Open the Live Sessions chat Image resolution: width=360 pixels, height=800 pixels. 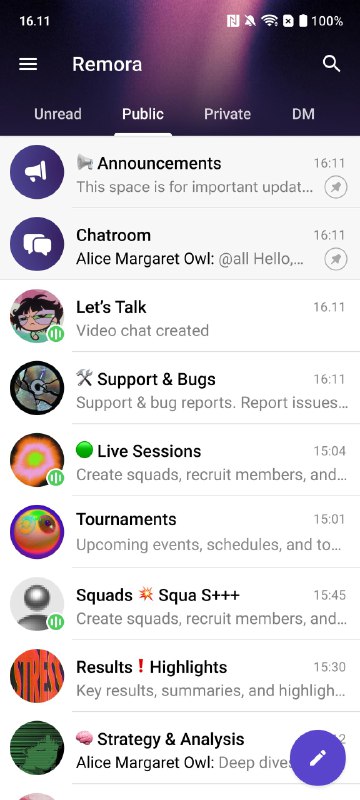[180, 460]
